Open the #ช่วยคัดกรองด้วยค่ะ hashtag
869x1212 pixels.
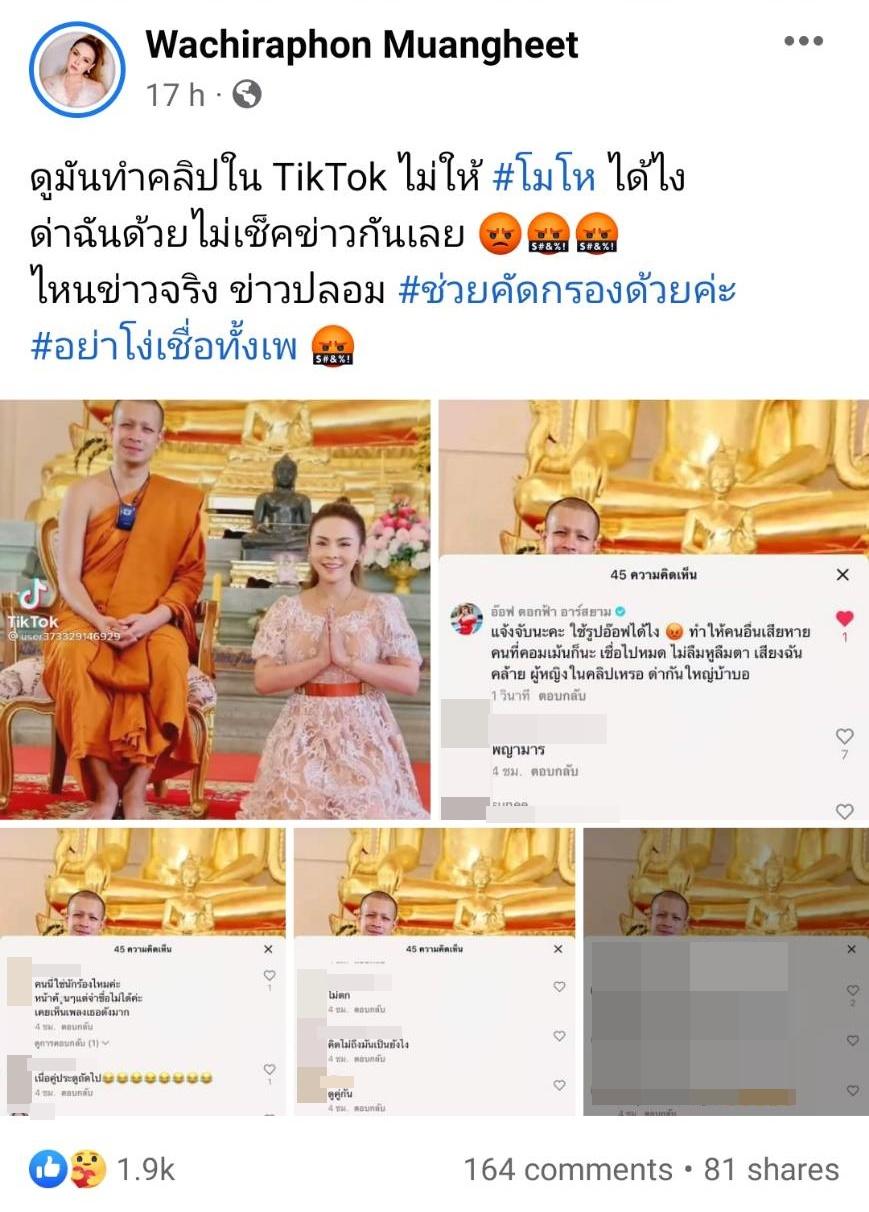tap(567, 291)
